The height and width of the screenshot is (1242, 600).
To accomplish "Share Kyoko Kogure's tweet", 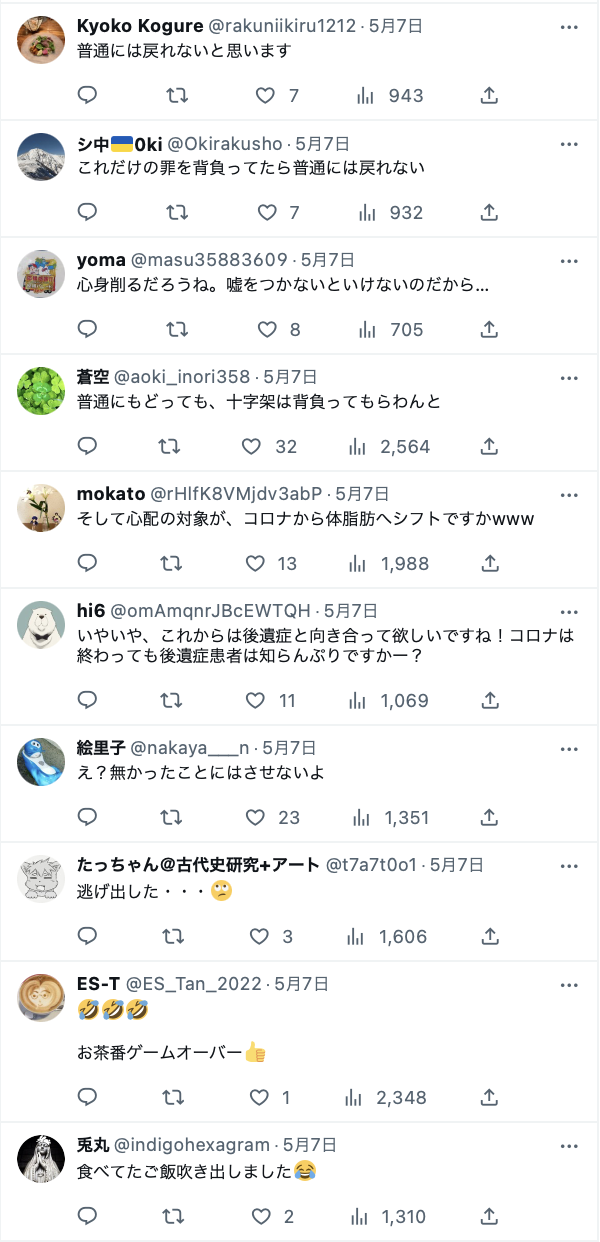I will point(490,96).
